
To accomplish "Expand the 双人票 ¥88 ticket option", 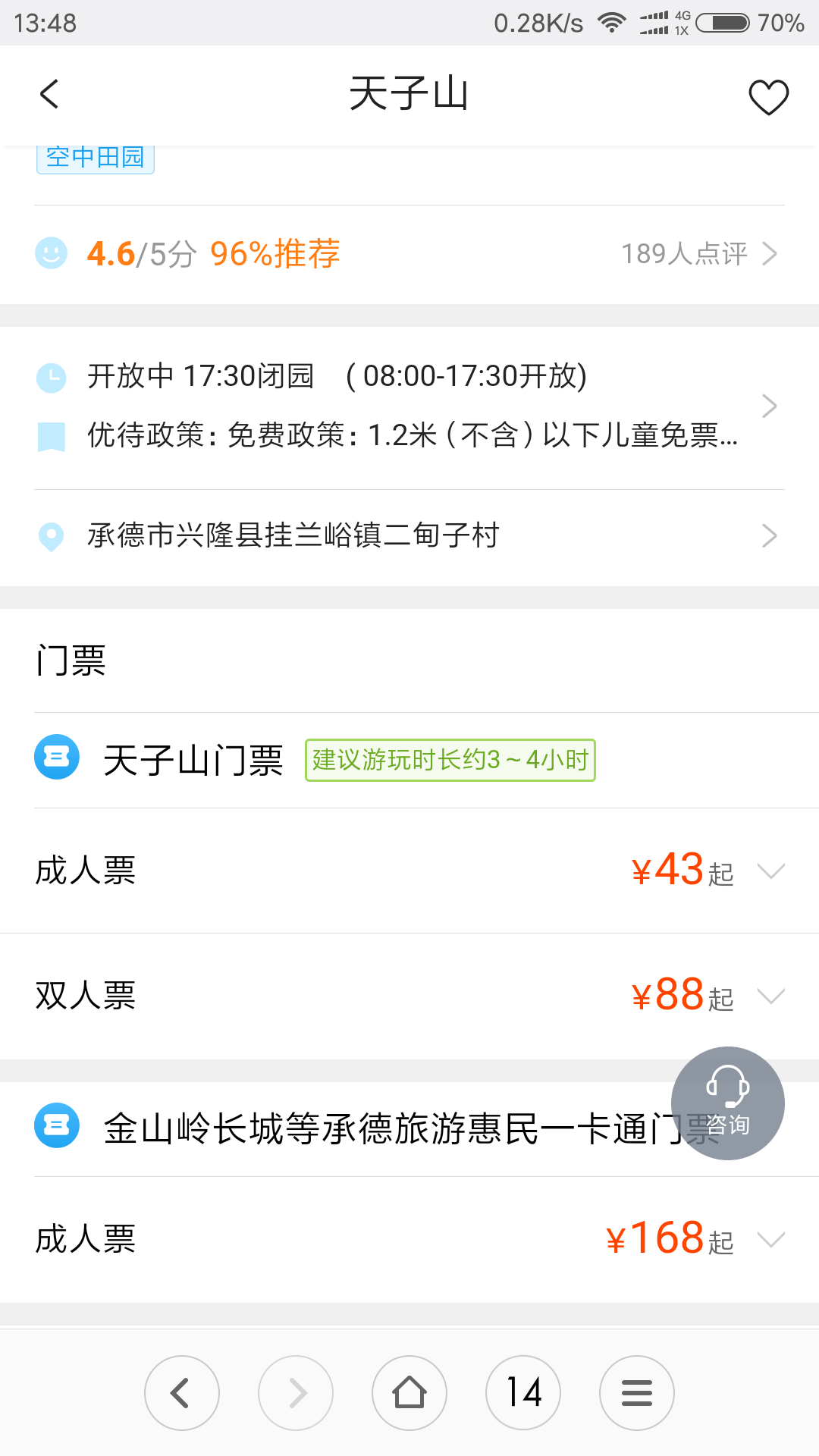I will [x=409, y=996].
